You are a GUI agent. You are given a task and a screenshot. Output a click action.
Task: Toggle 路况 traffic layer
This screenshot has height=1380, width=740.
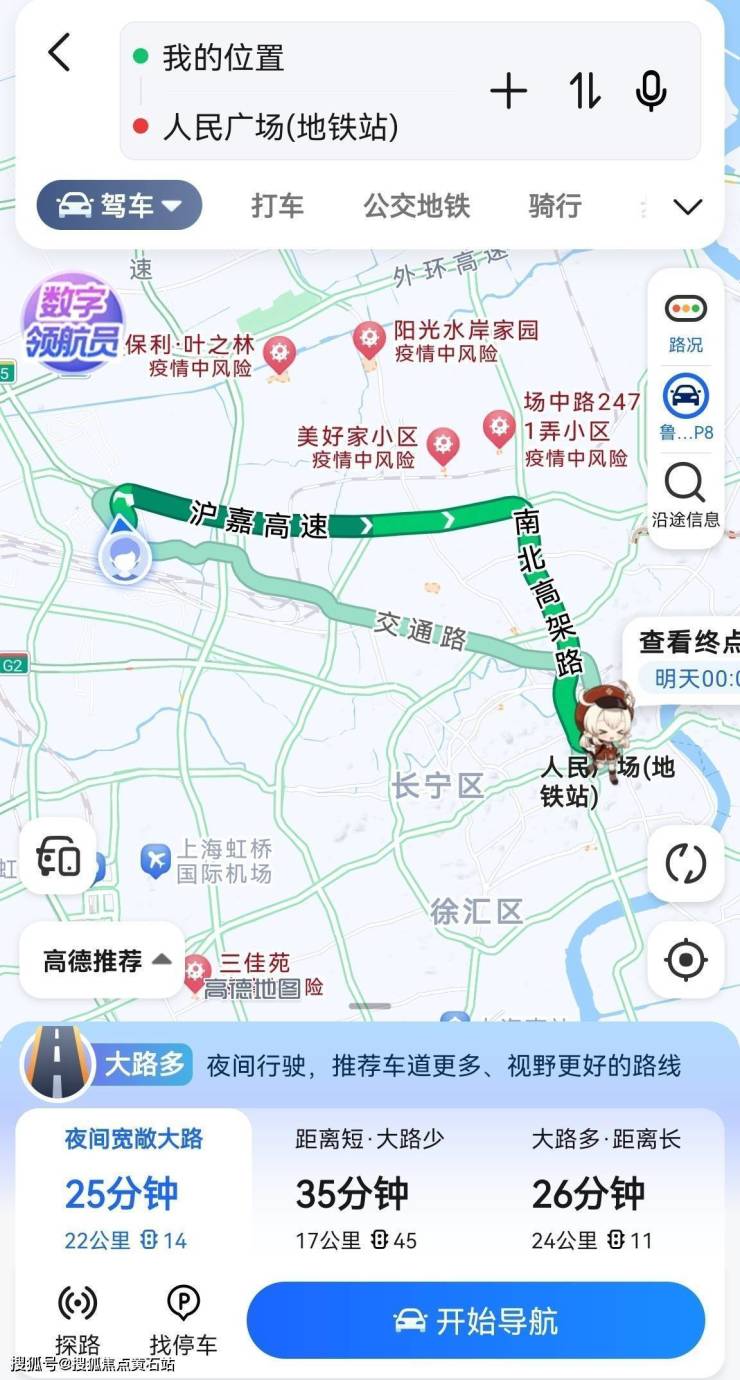click(x=686, y=322)
